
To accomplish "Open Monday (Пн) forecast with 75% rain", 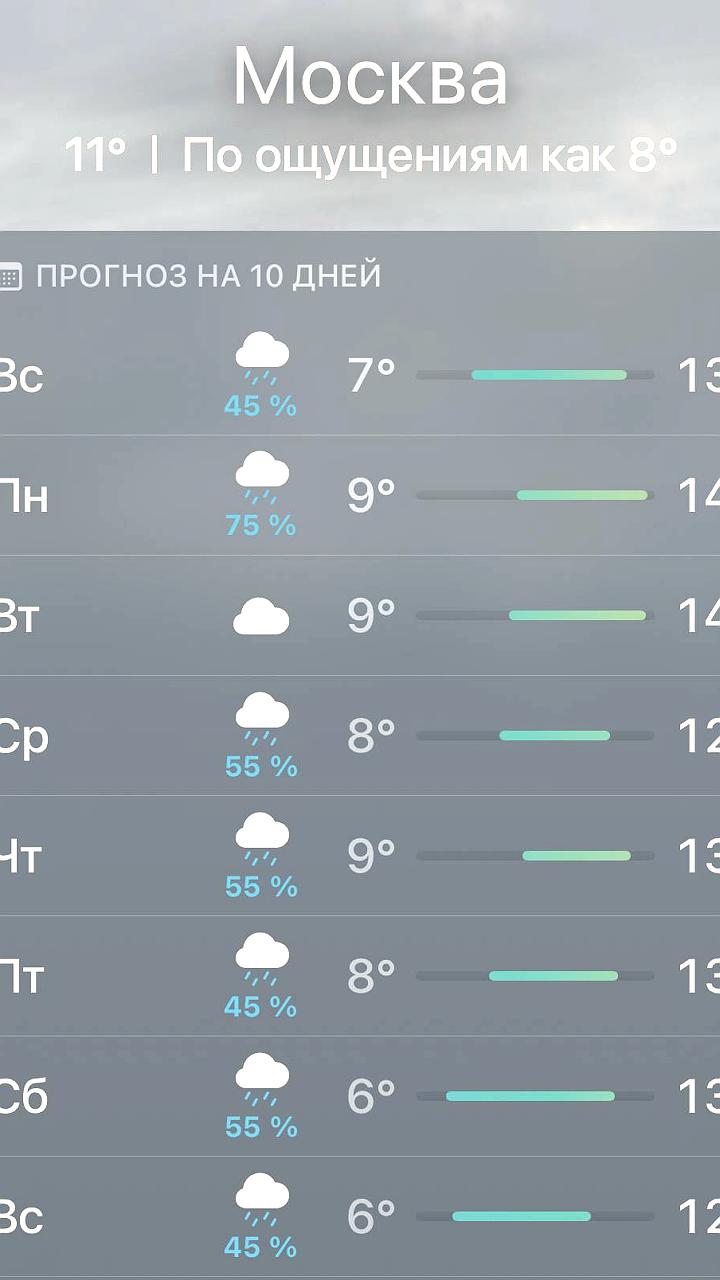I will click(x=360, y=496).
